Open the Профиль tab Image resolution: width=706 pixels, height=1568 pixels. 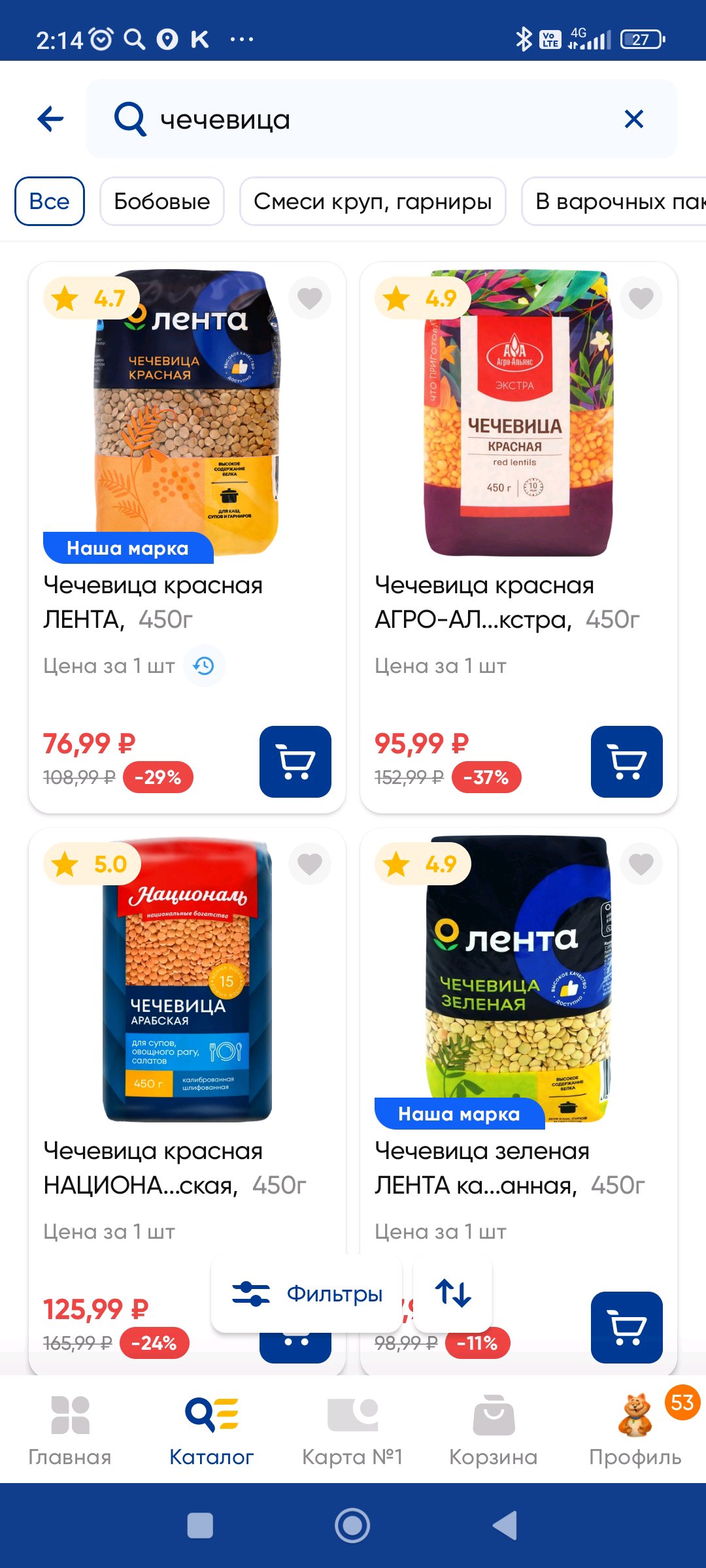(635, 1429)
